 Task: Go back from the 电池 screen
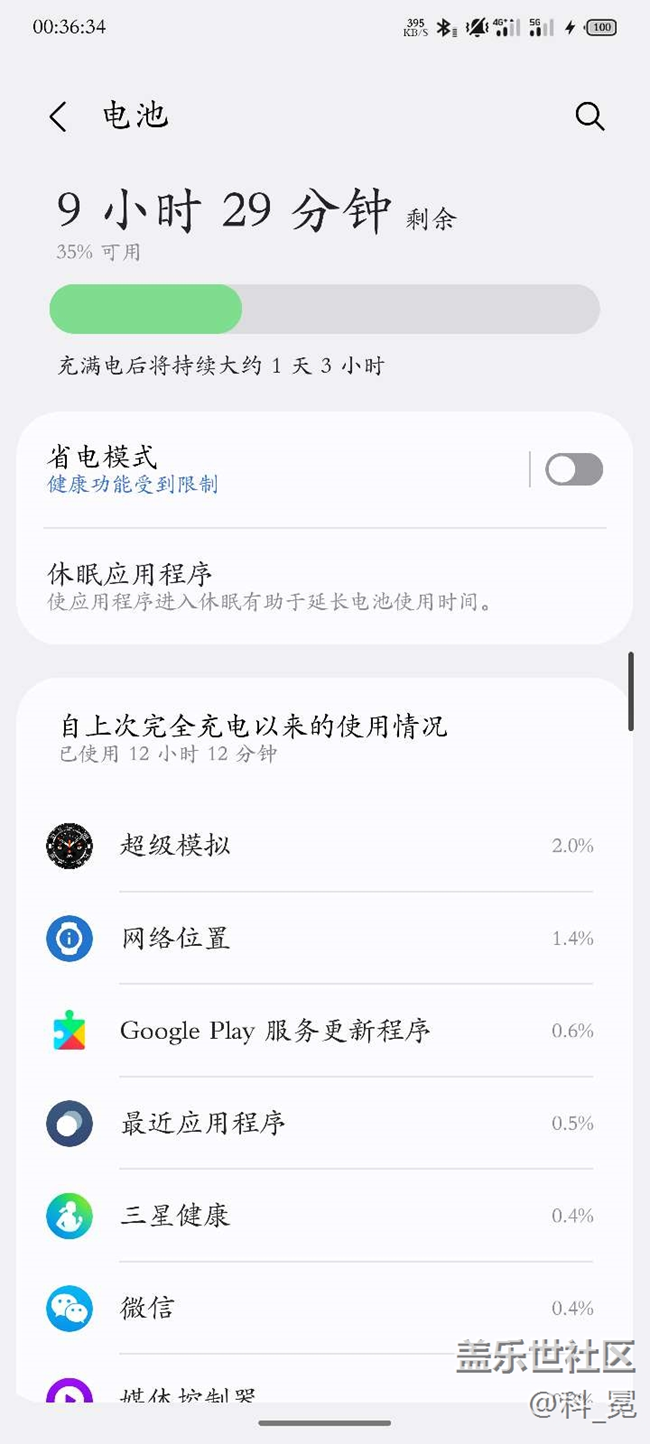point(58,117)
